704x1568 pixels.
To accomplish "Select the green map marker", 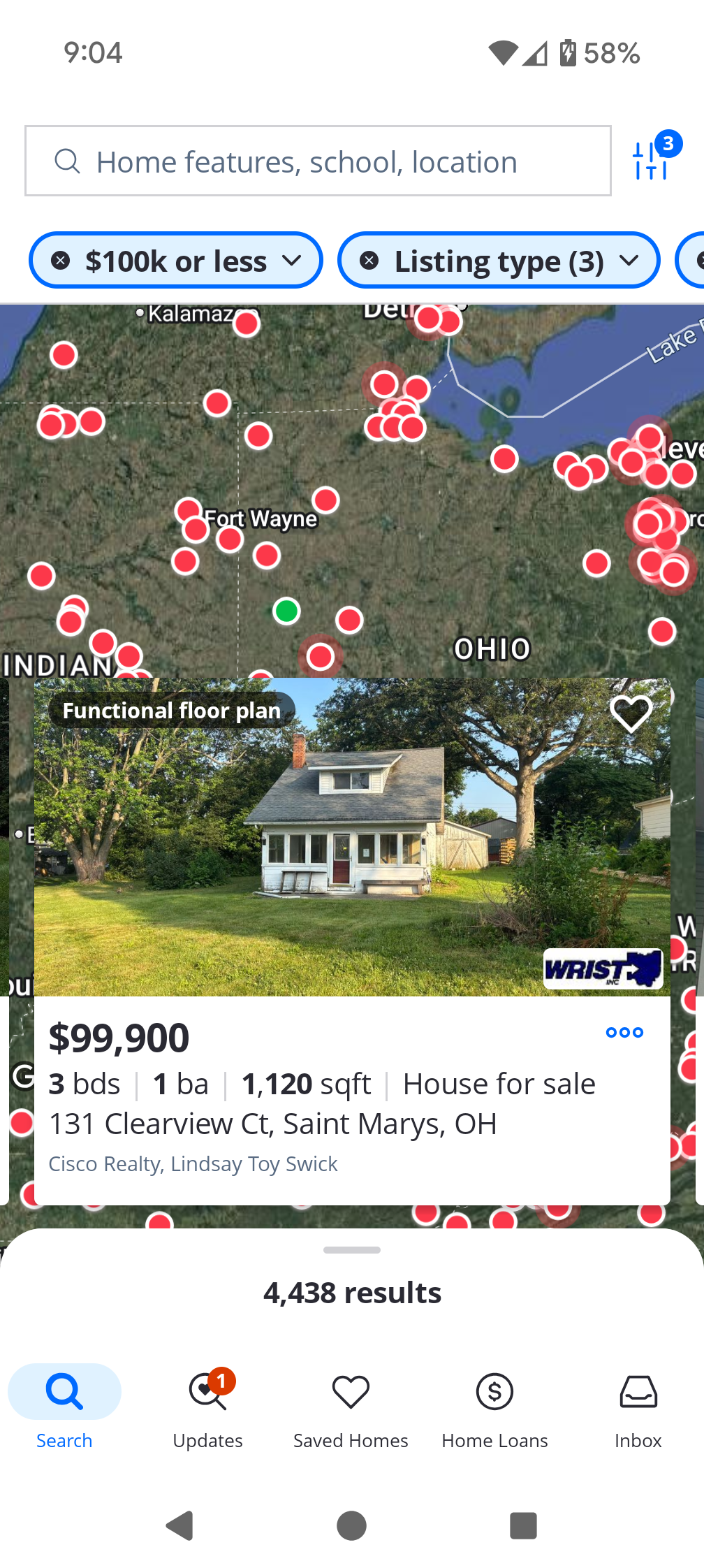I will [x=286, y=611].
